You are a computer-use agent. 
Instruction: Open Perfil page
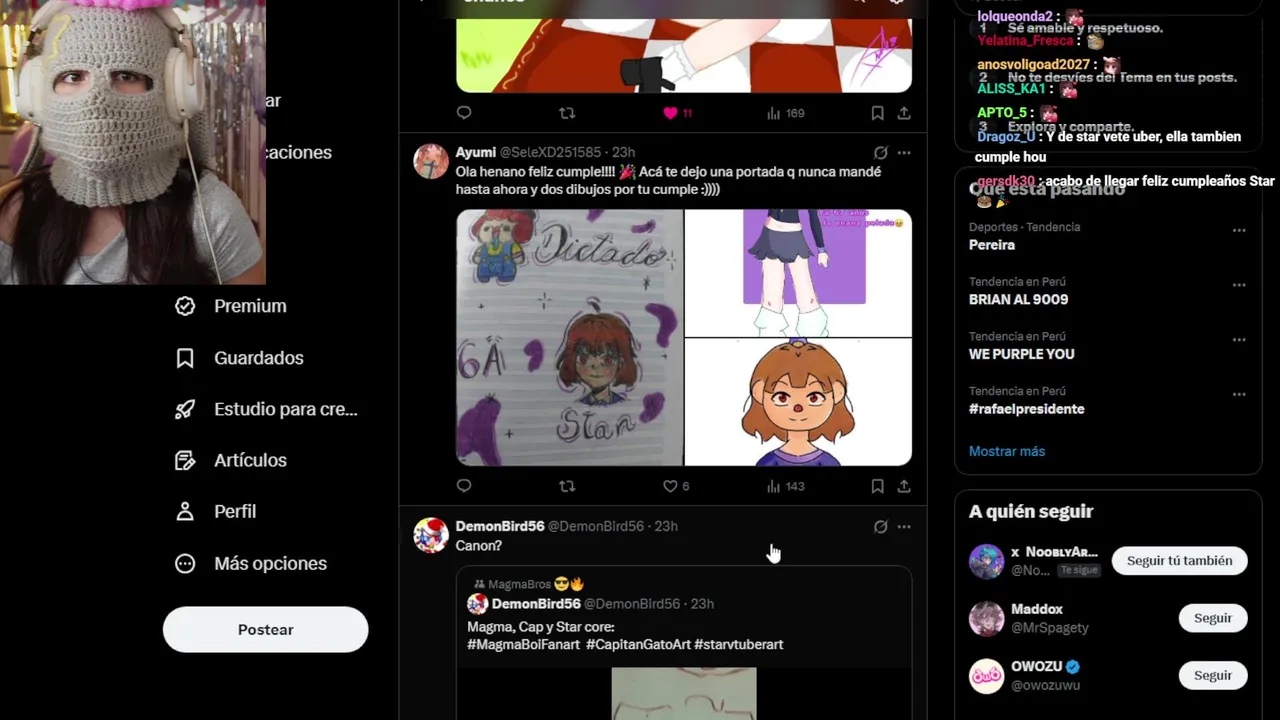234,511
